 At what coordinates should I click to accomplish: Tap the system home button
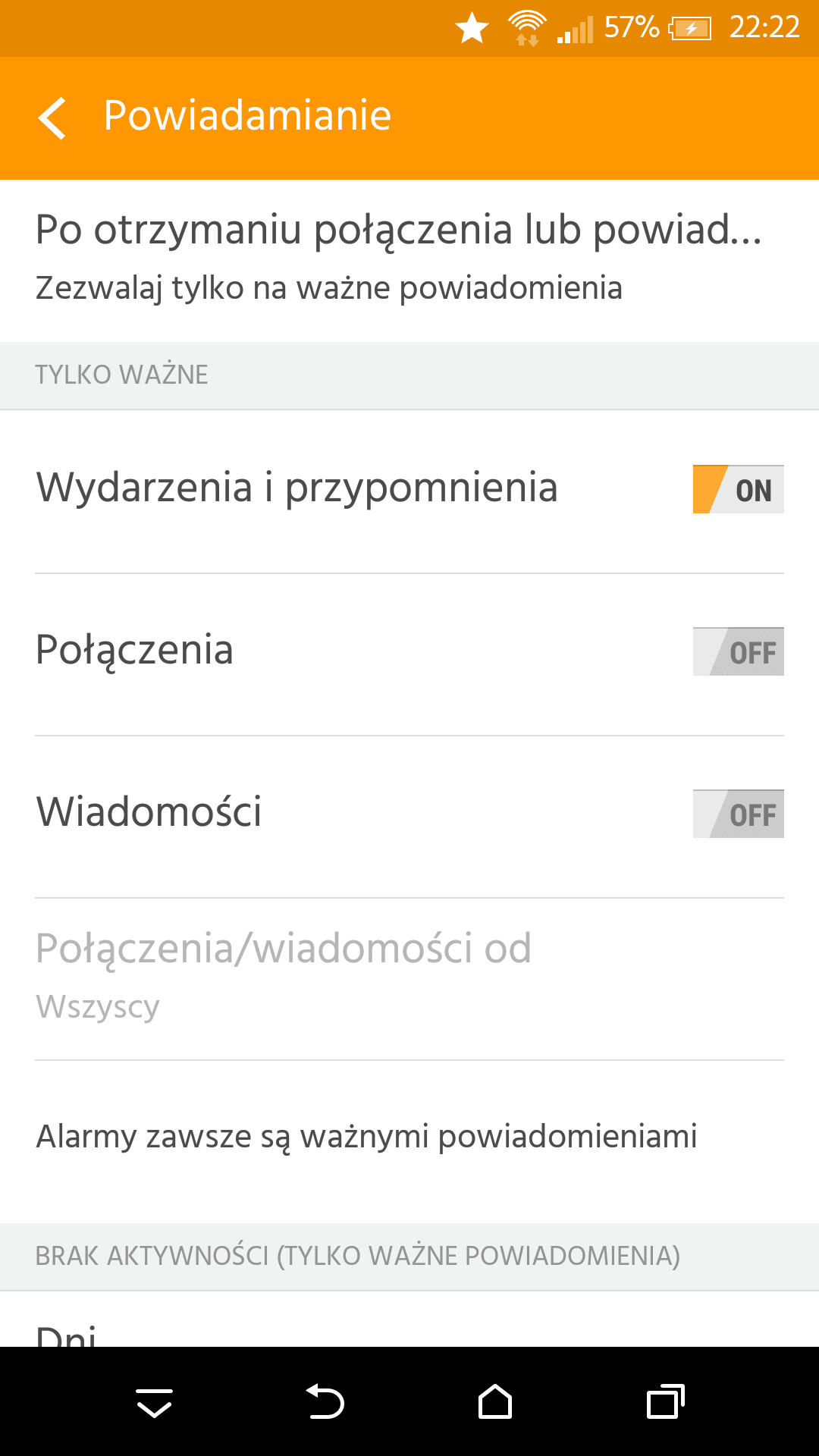[494, 1402]
